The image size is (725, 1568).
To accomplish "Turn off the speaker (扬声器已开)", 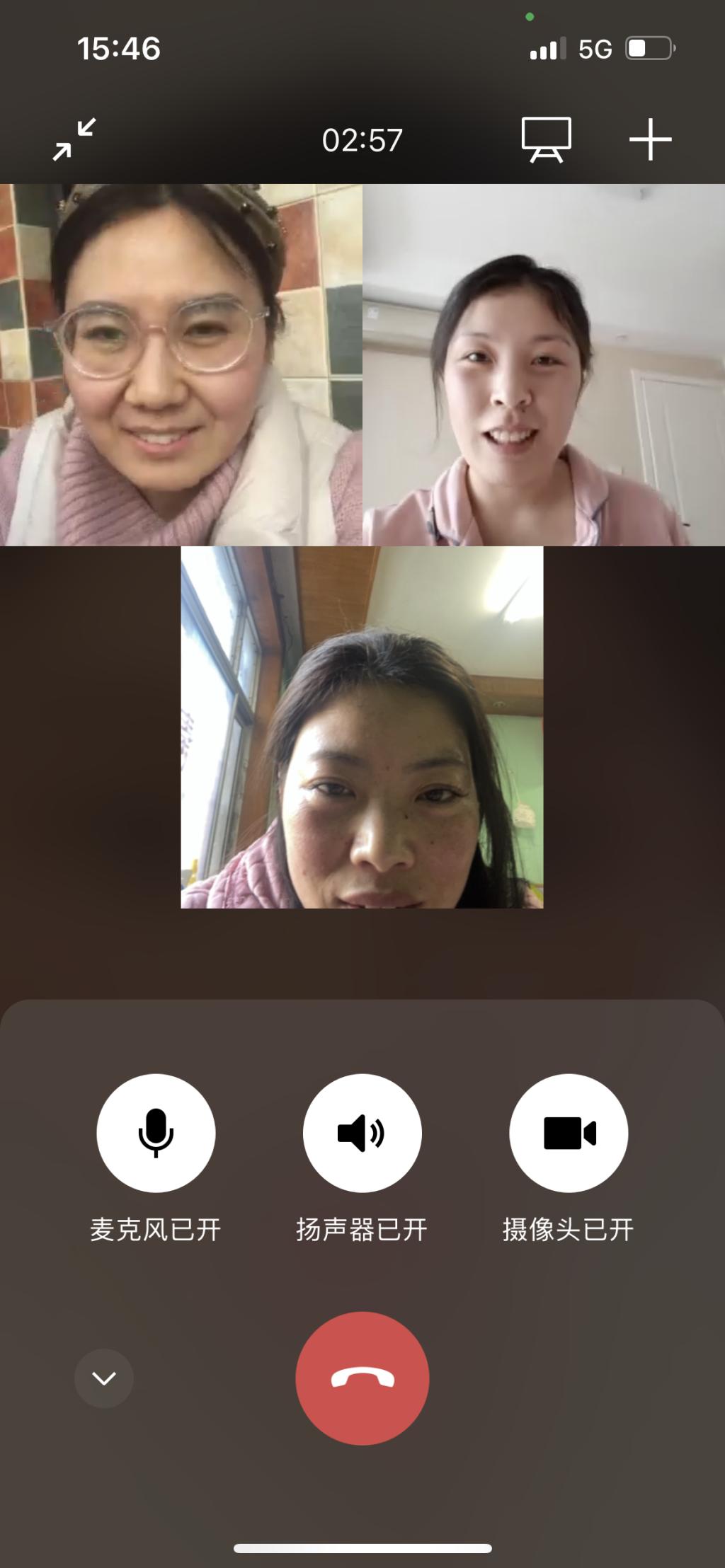I will 362,1133.
